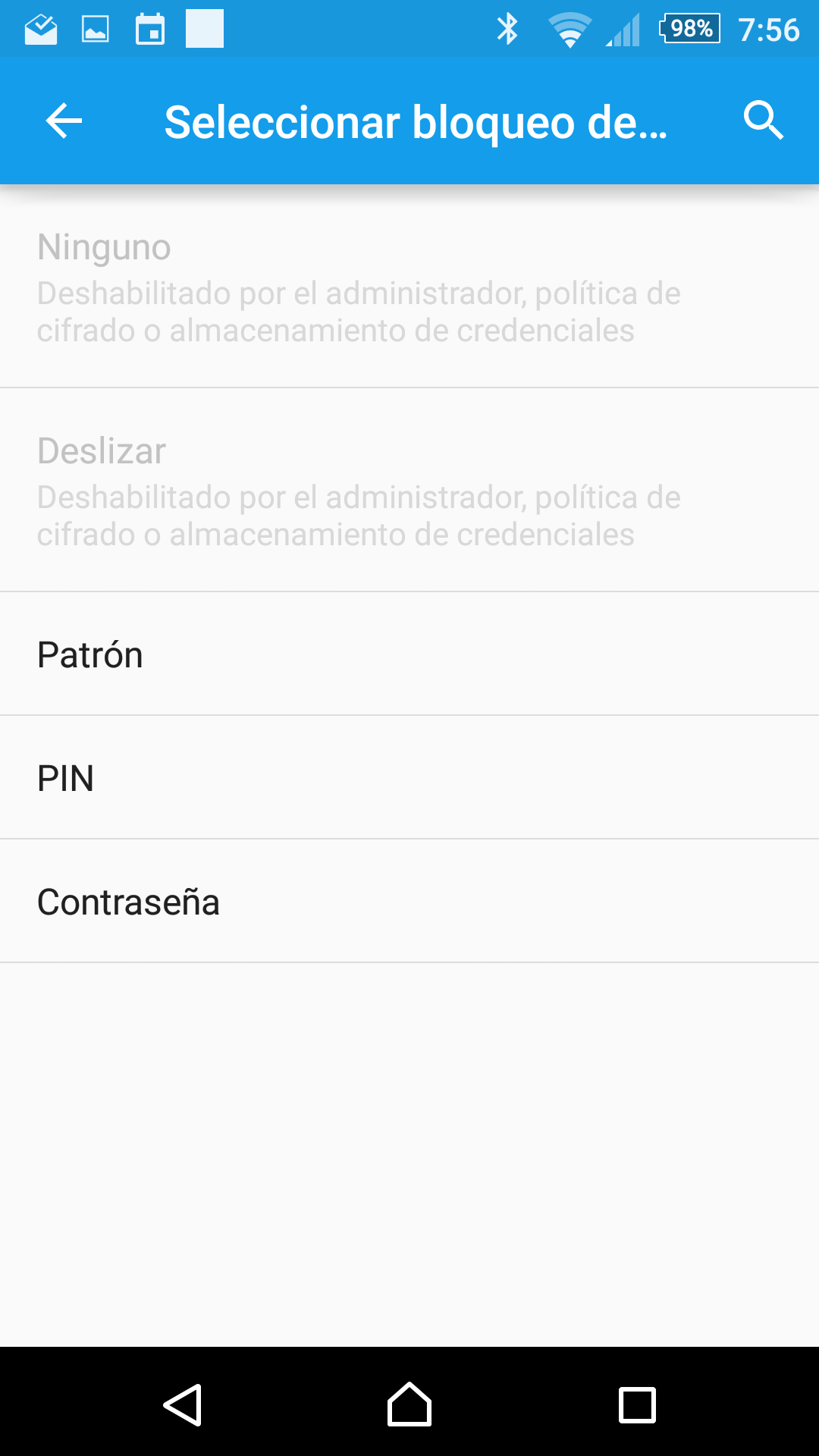
Task: Open the search magnifier icon
Action: tap(763, 121)
